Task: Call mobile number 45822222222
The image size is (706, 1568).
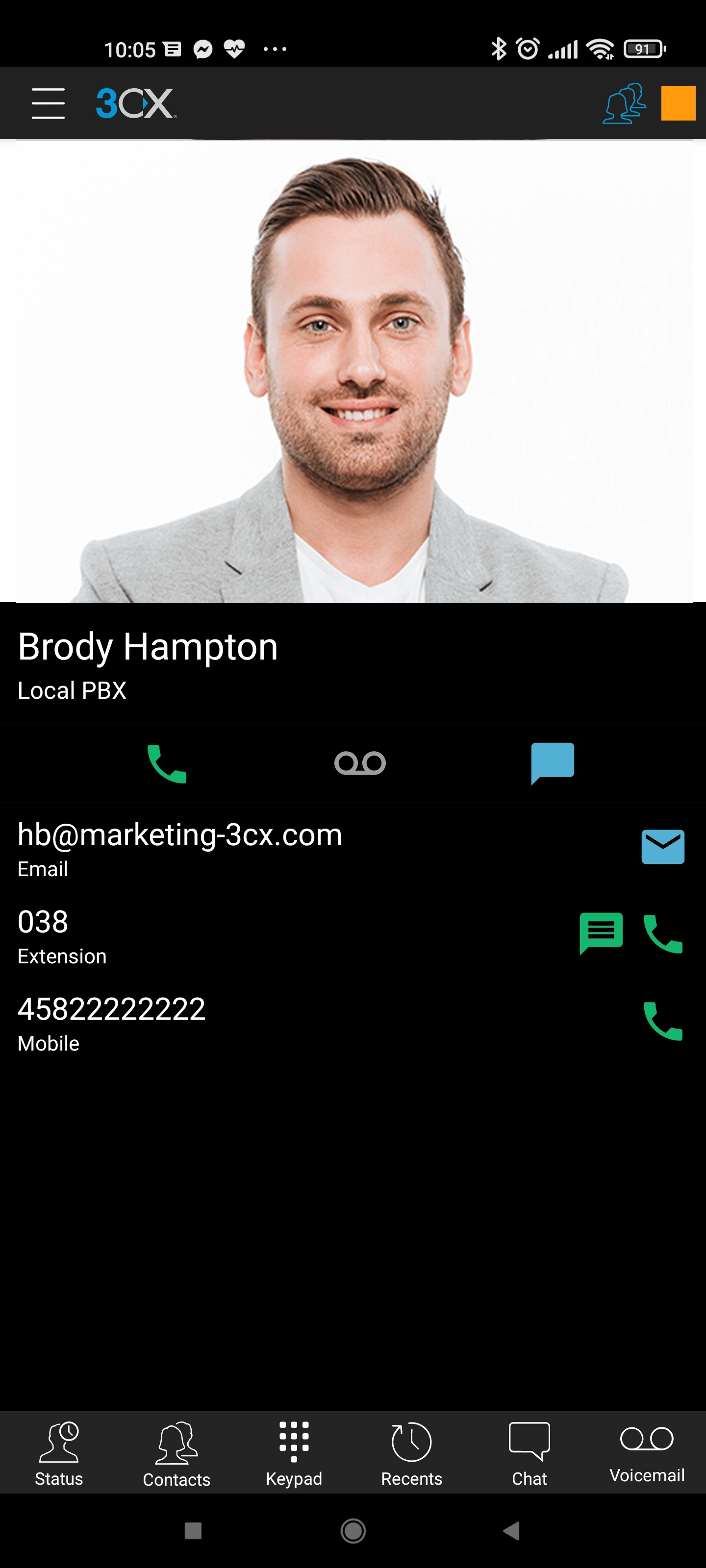Action: click(x=663, y=1021)
